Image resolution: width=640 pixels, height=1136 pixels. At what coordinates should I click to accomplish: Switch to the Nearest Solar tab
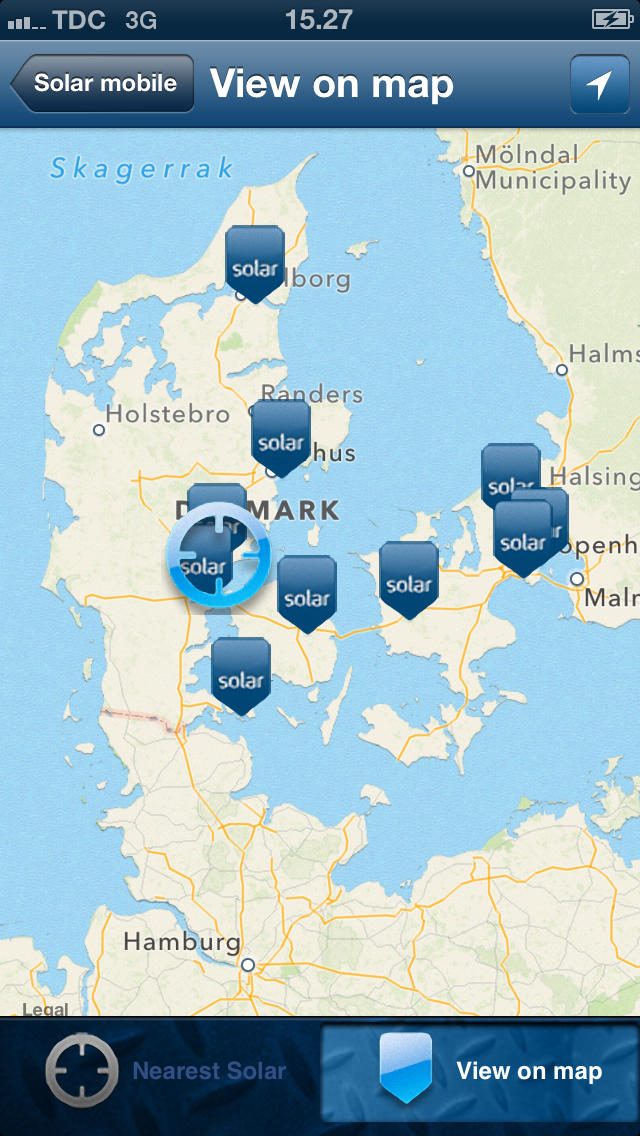click(x=166, y=1070)
